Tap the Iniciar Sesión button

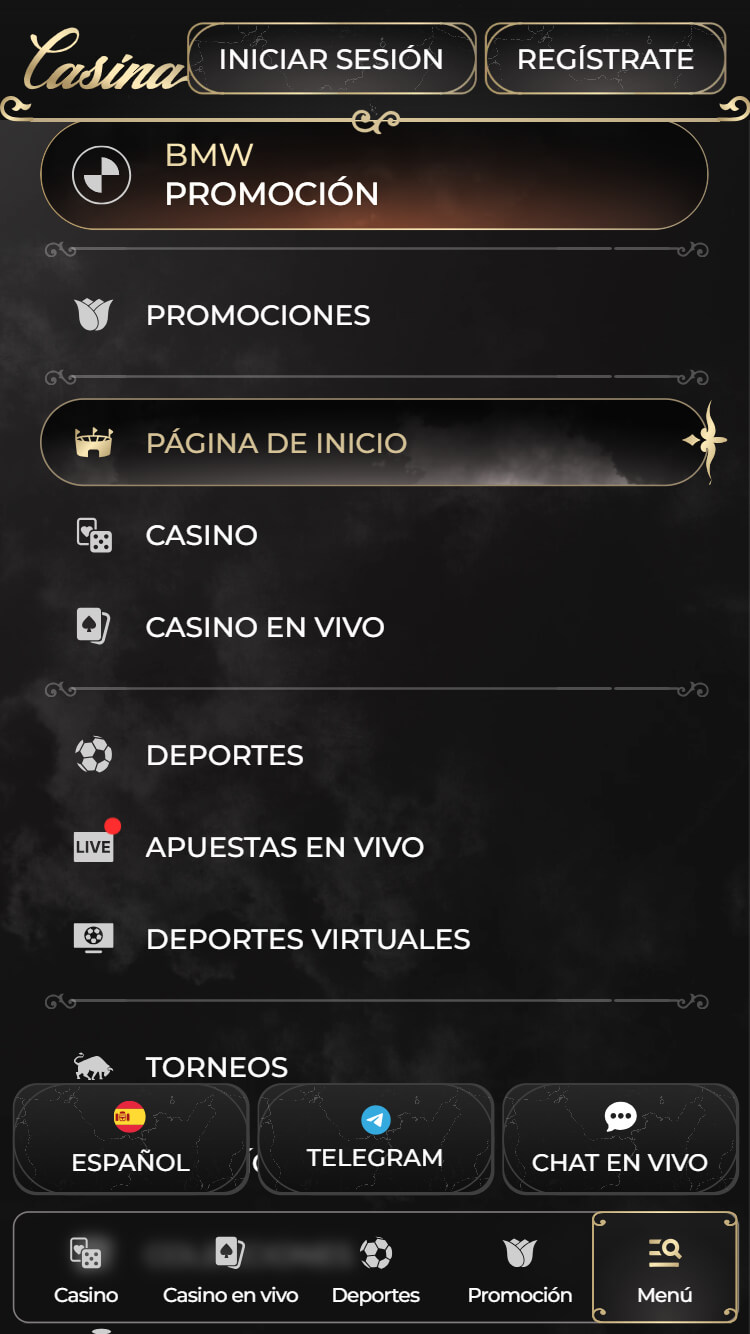tap(331, 59)
